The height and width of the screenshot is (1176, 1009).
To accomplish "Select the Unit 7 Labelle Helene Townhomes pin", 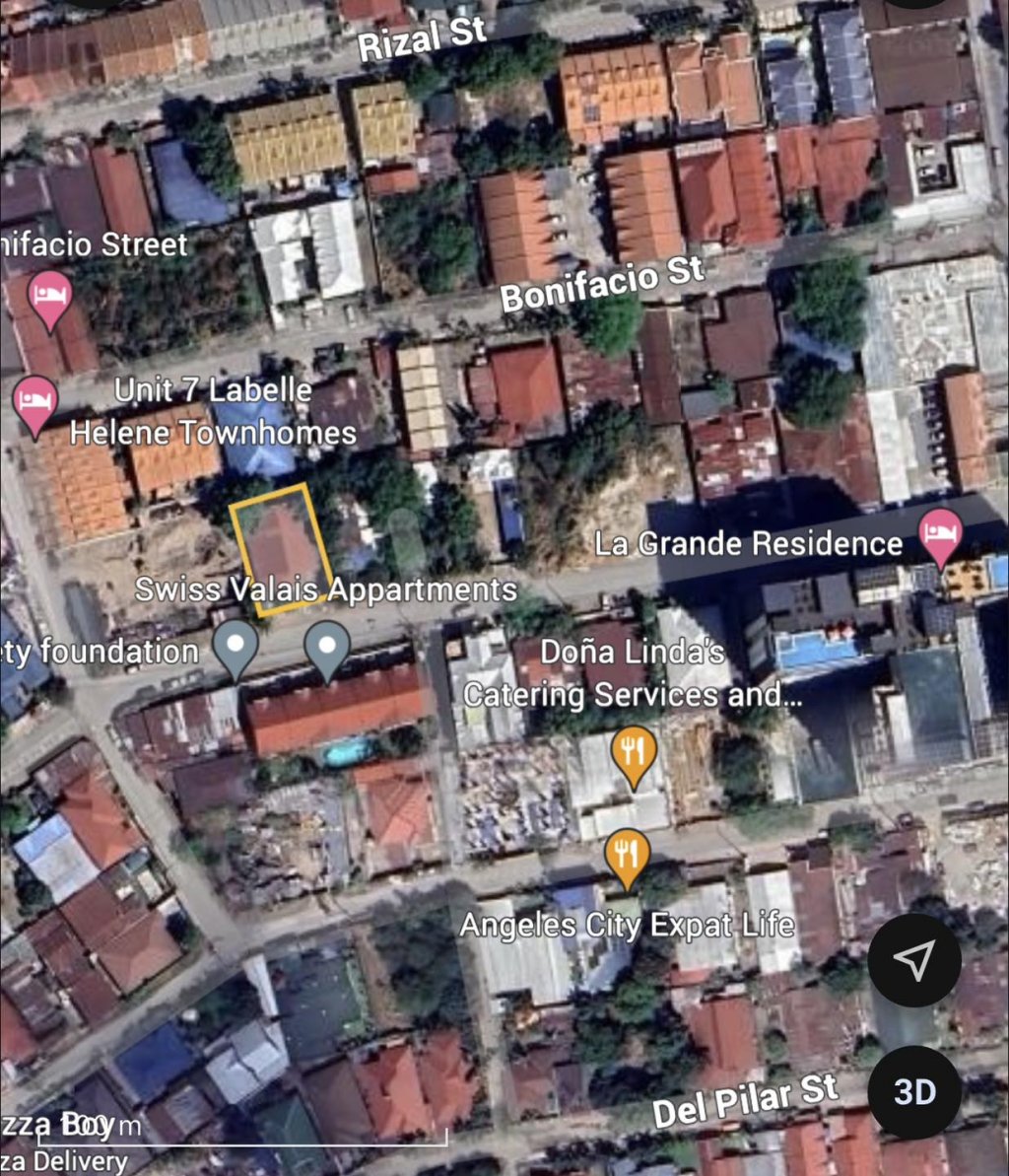I will 36,402.
